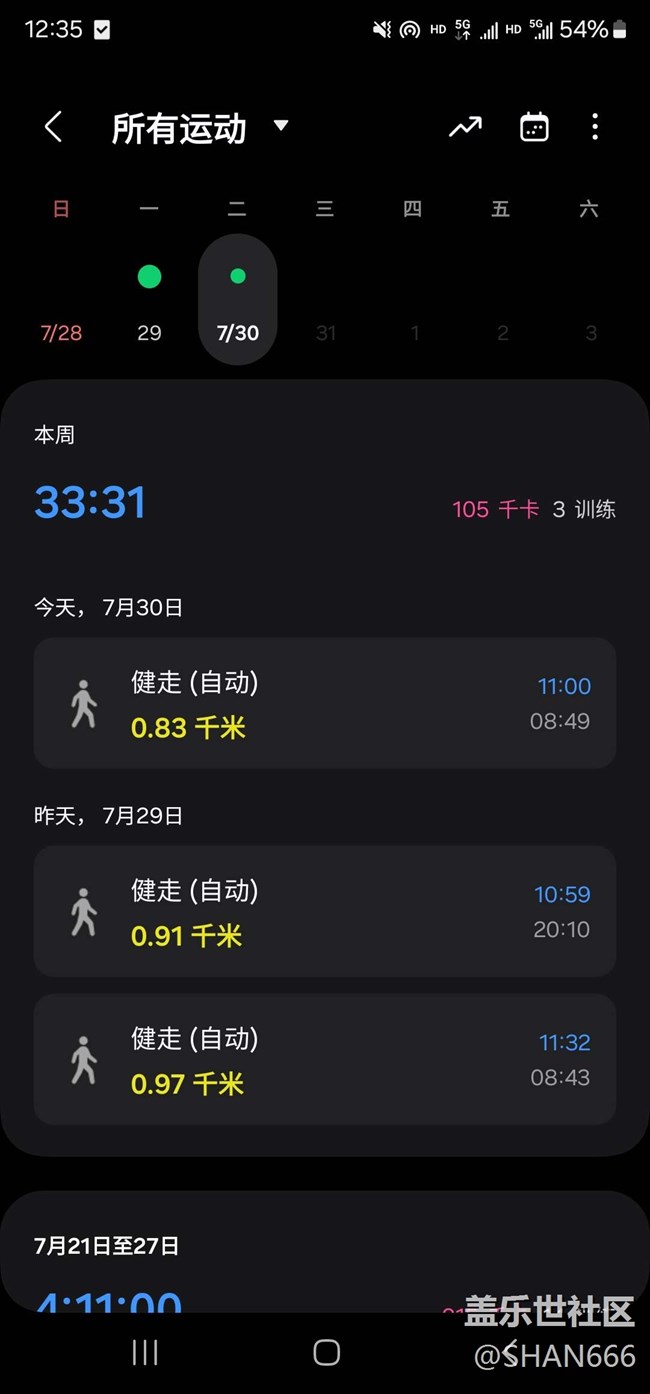Open the system recent apps button

[145, 1353]
